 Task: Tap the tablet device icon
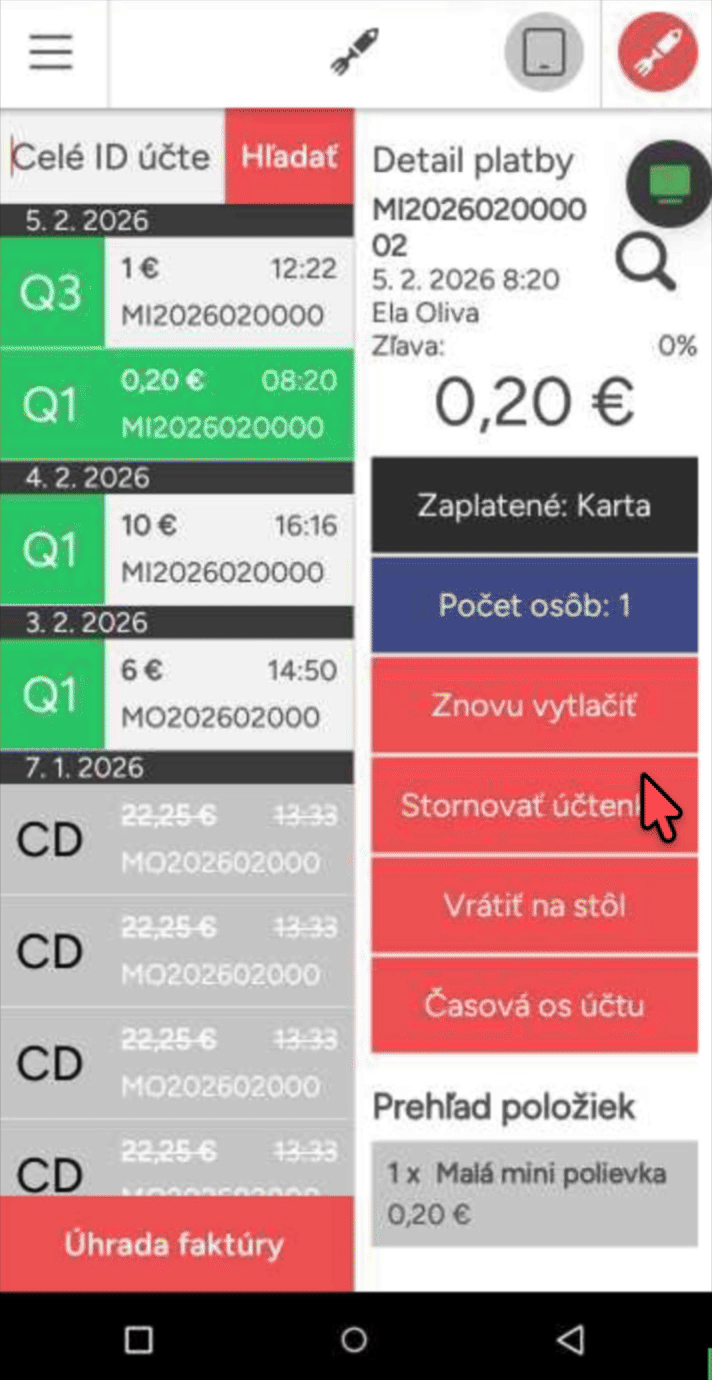544,52
